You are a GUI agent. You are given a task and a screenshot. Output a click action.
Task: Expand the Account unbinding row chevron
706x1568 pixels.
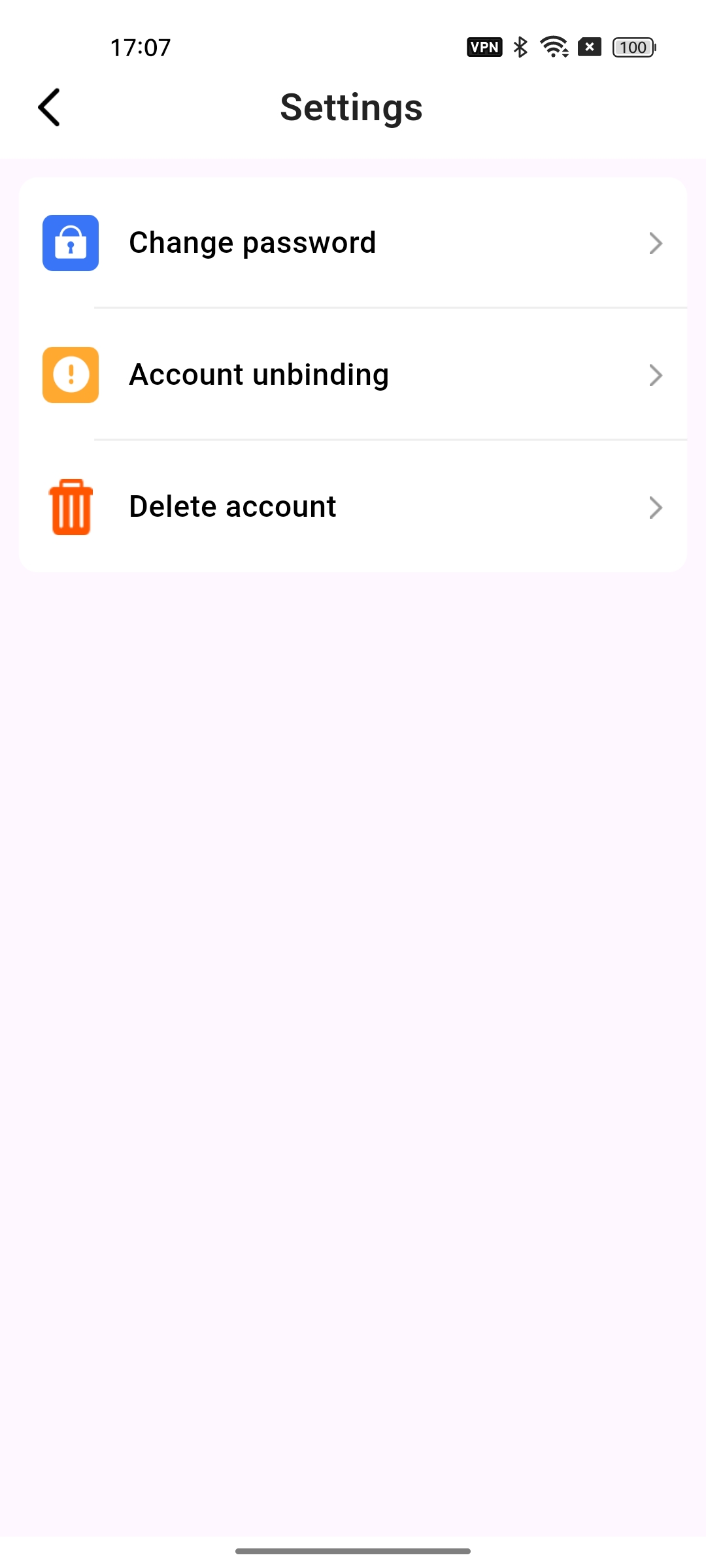(656, 375)
